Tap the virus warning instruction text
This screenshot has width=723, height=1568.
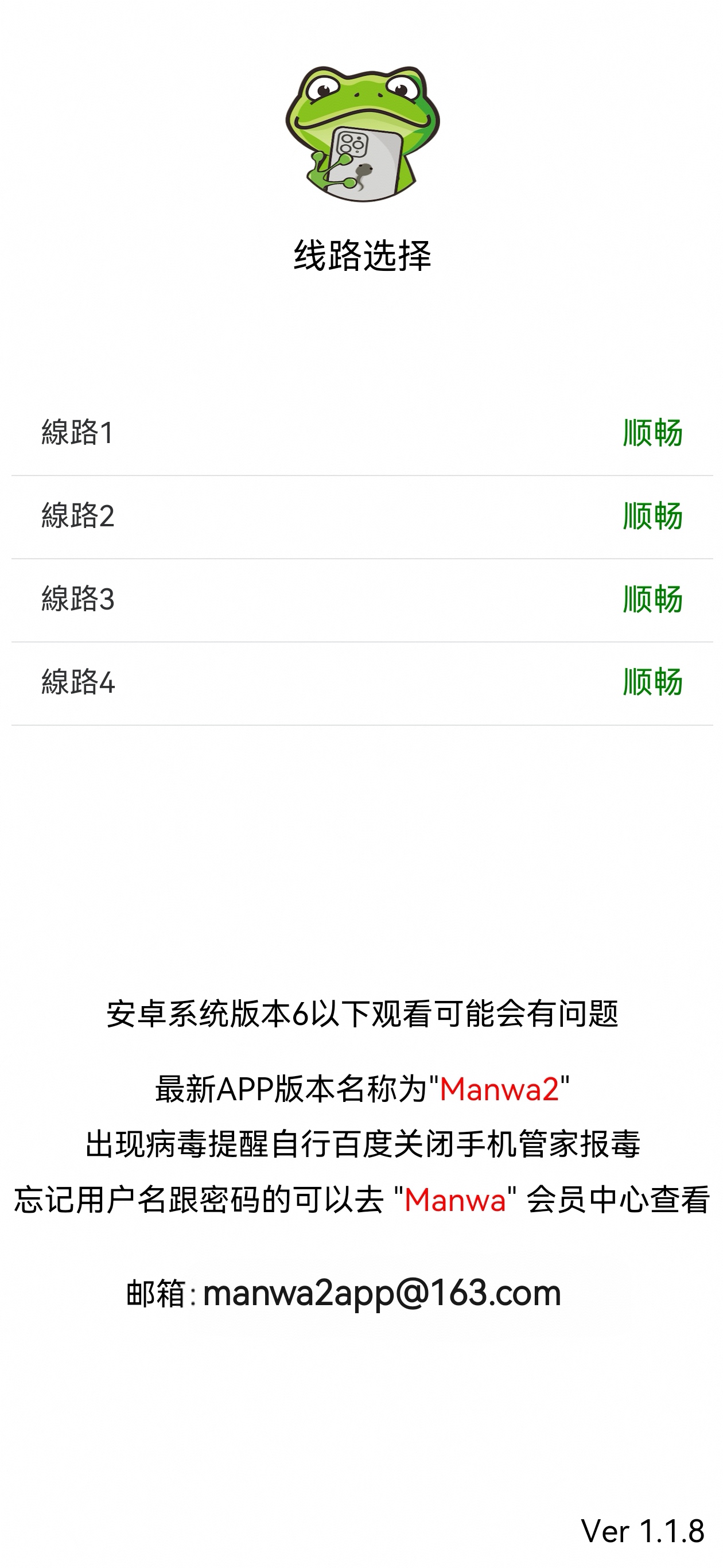361,1145
